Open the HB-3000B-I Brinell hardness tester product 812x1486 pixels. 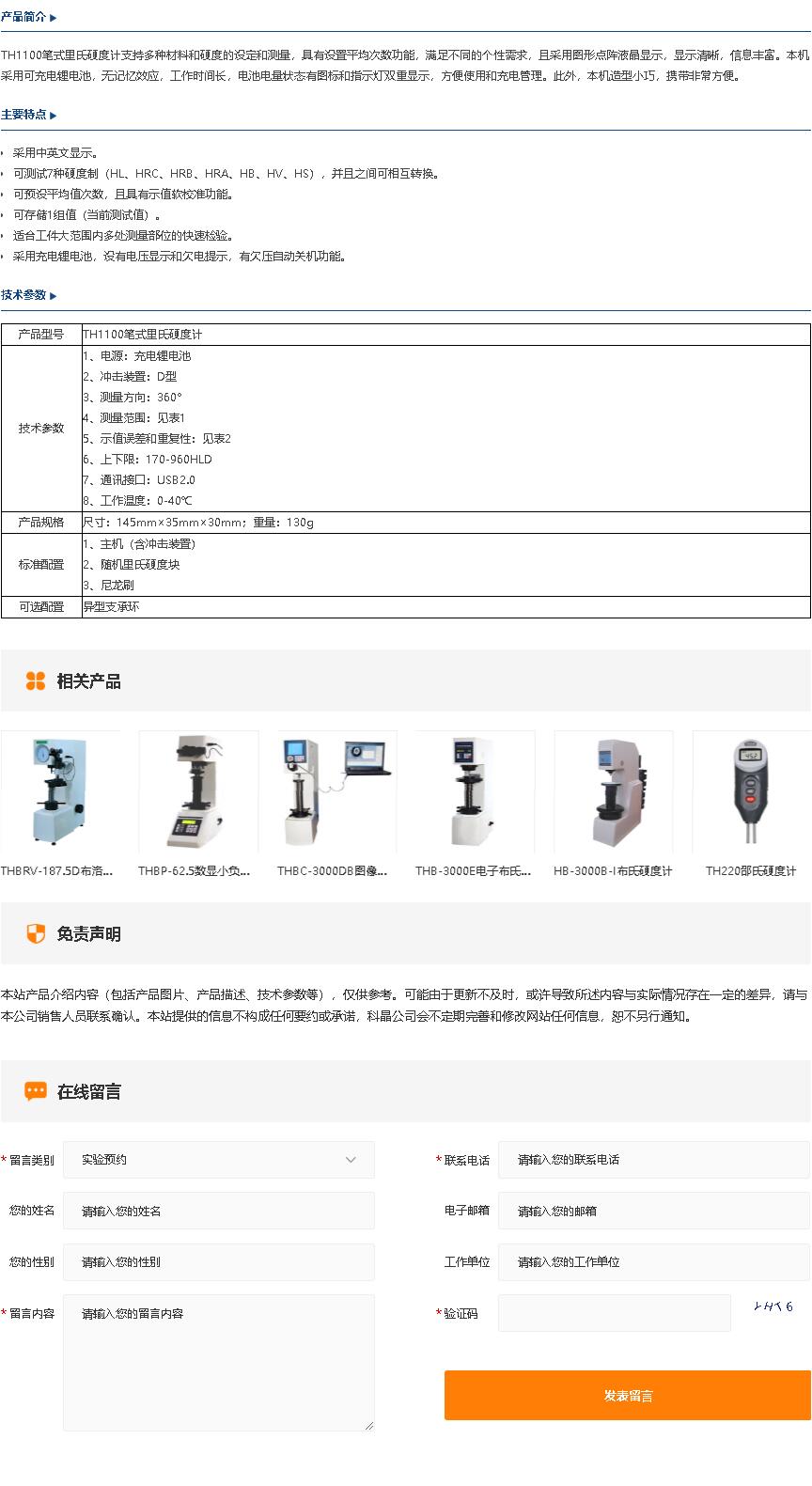coord(613,792)
